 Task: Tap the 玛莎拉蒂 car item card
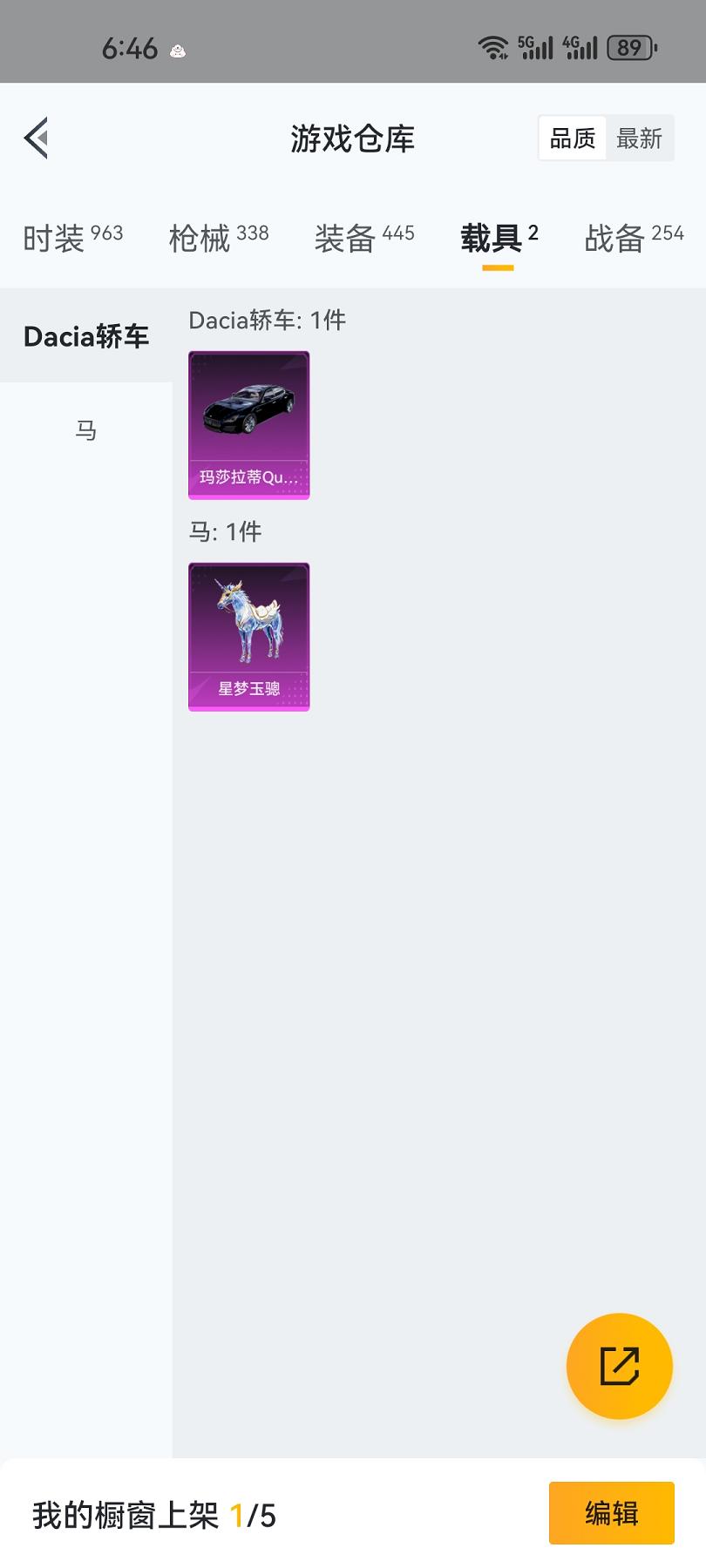click(248, 424)
